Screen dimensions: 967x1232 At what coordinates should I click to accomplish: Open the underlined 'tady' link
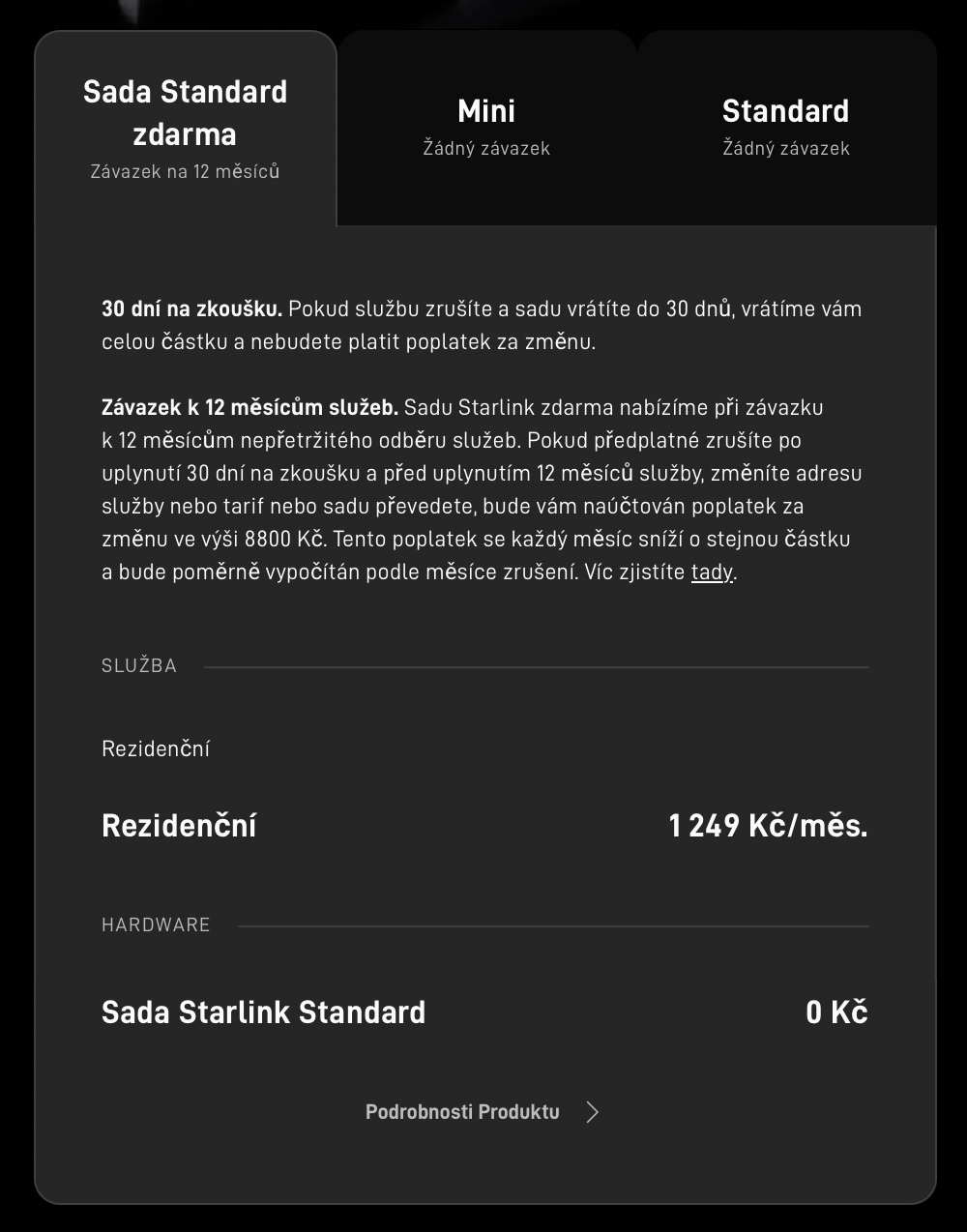point(711,572)
